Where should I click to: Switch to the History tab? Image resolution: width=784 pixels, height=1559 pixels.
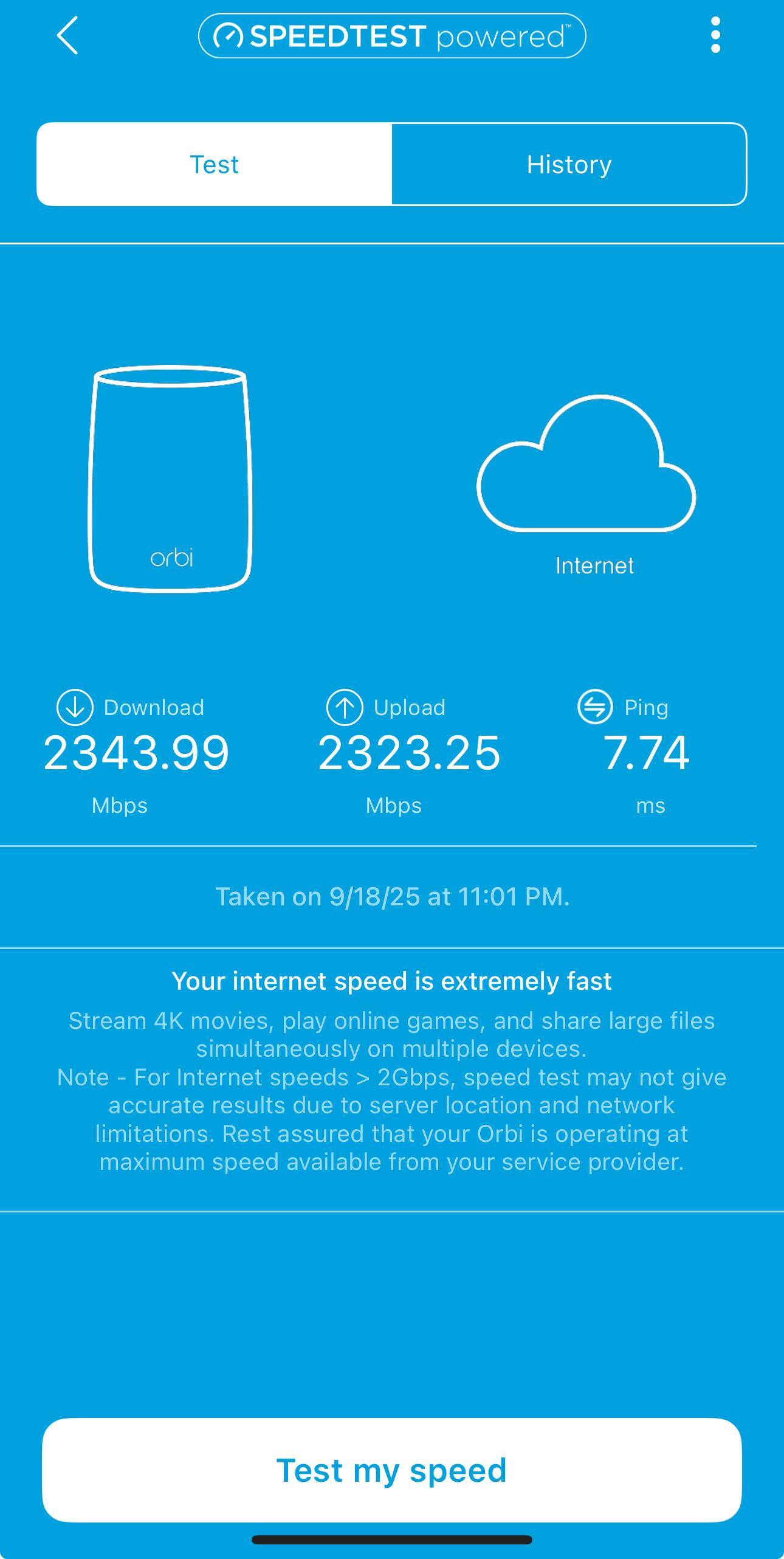point(569,164)
